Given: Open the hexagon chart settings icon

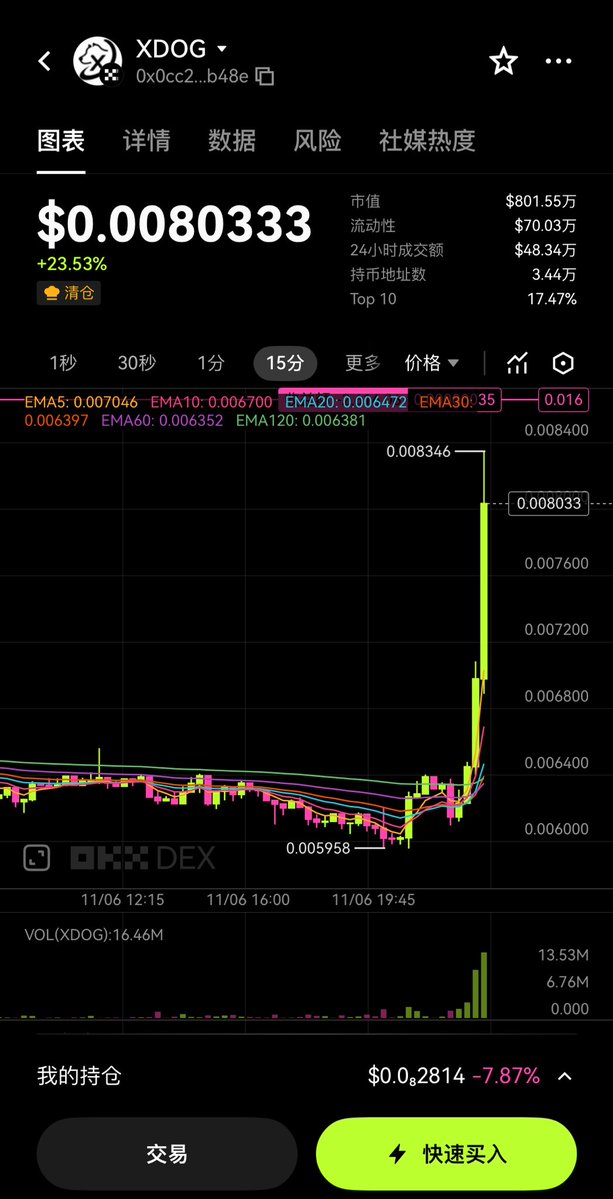Looking at the screenshot, I should pos(563,363).
